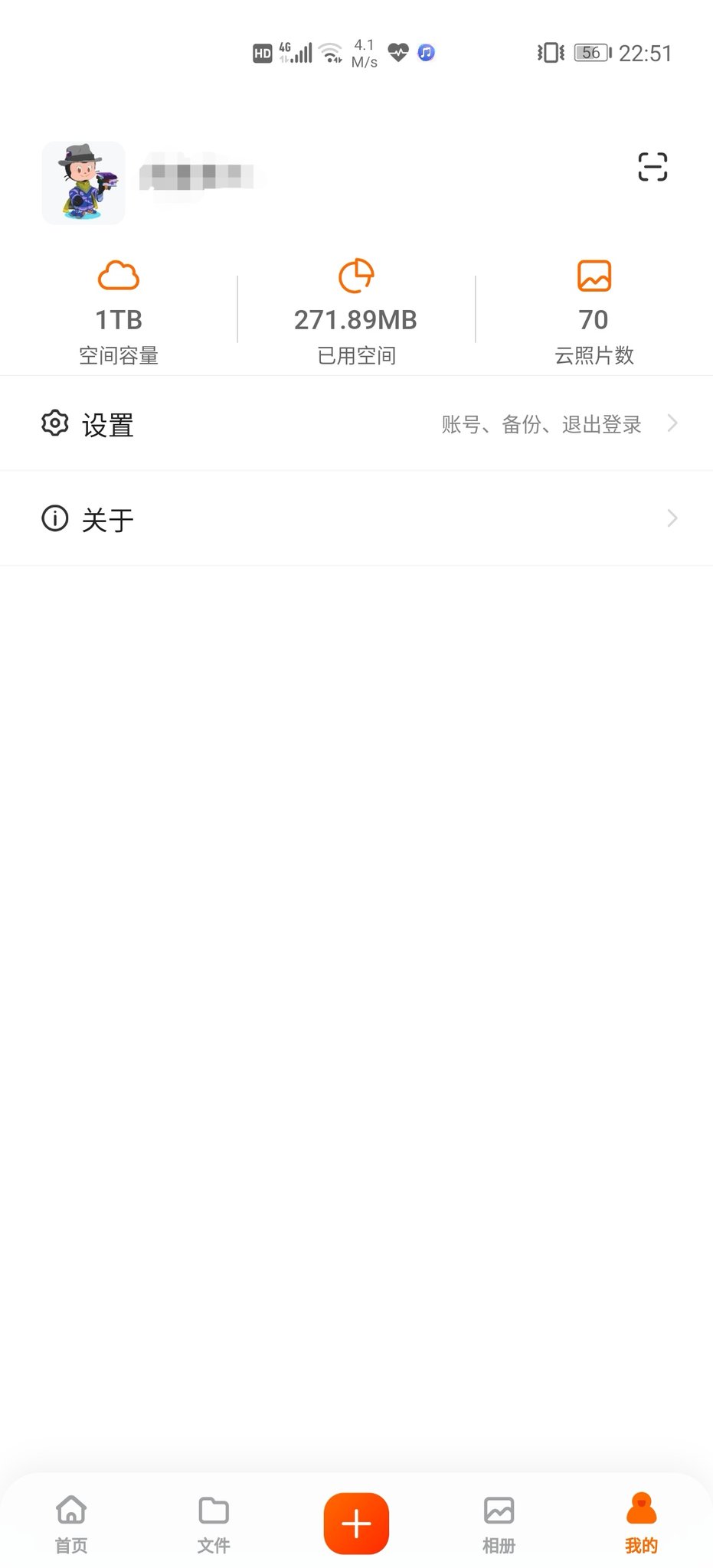Screen dimensions: 713x1568
Task: Switch to the 文件 tab
Action: click(x=214, y=1524)
